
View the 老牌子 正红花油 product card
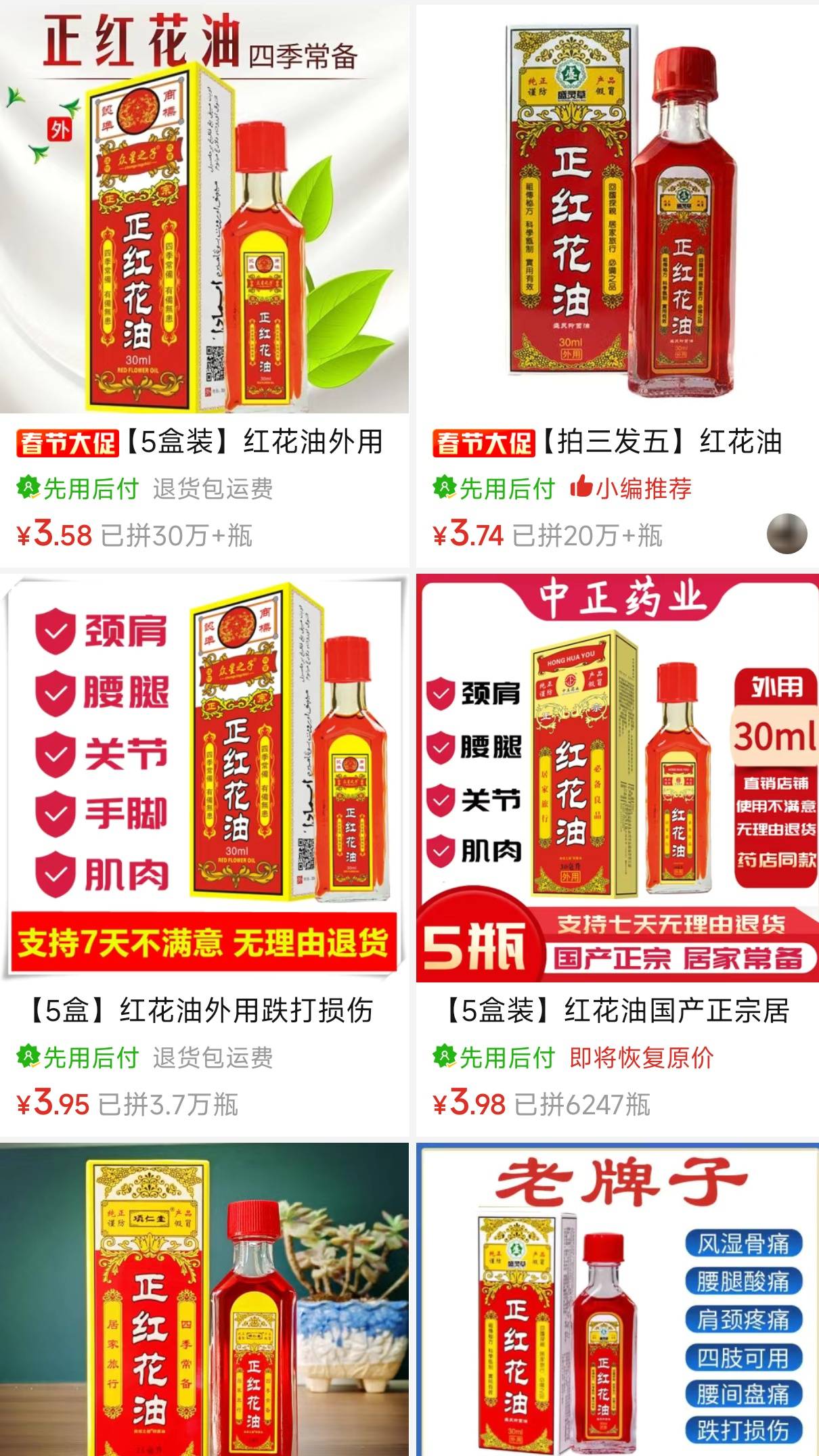[616, 1299]
